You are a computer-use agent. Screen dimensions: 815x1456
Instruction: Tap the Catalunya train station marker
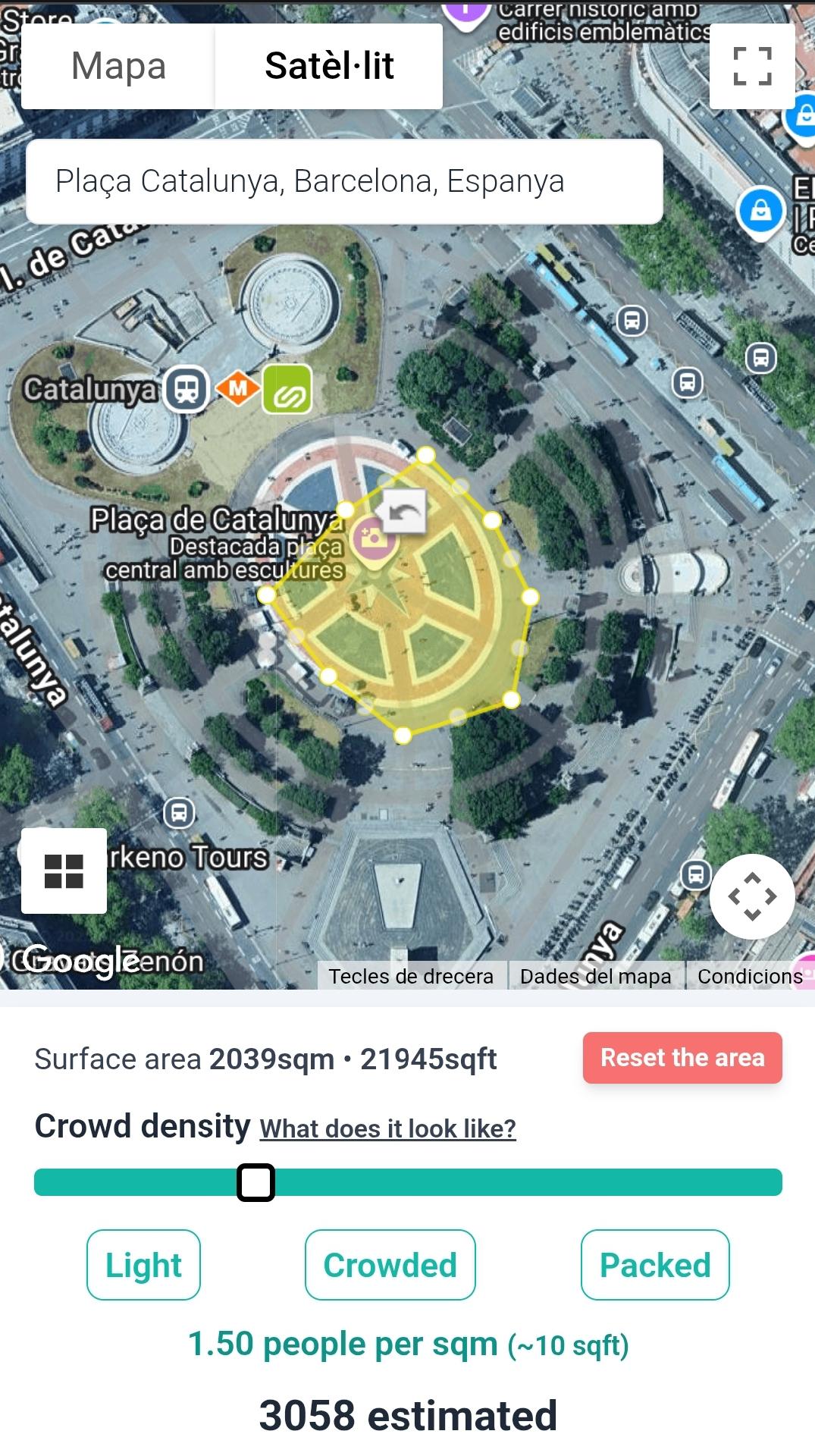pyautogui.click(x=187, y=389)
